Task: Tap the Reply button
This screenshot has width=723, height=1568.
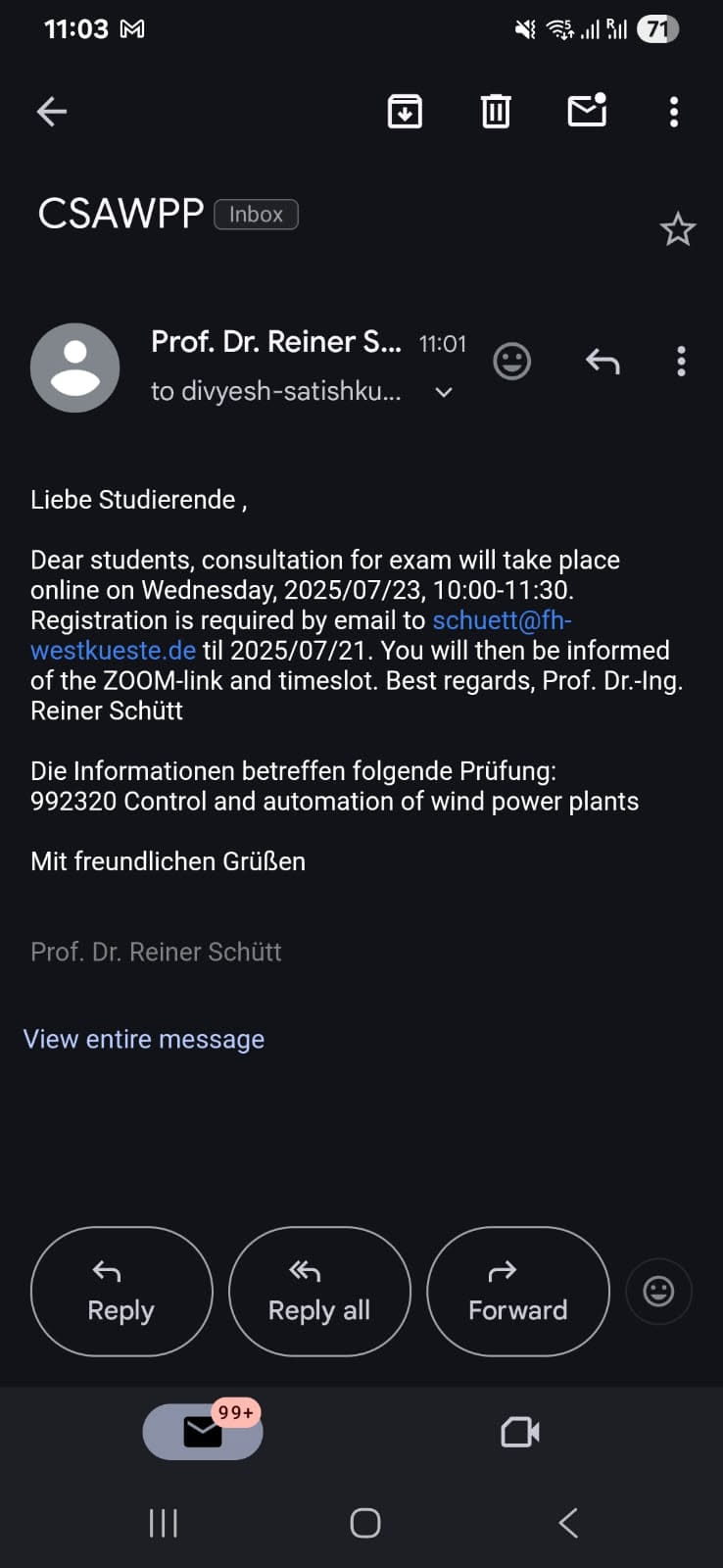Action: [x=121, y=1292]
